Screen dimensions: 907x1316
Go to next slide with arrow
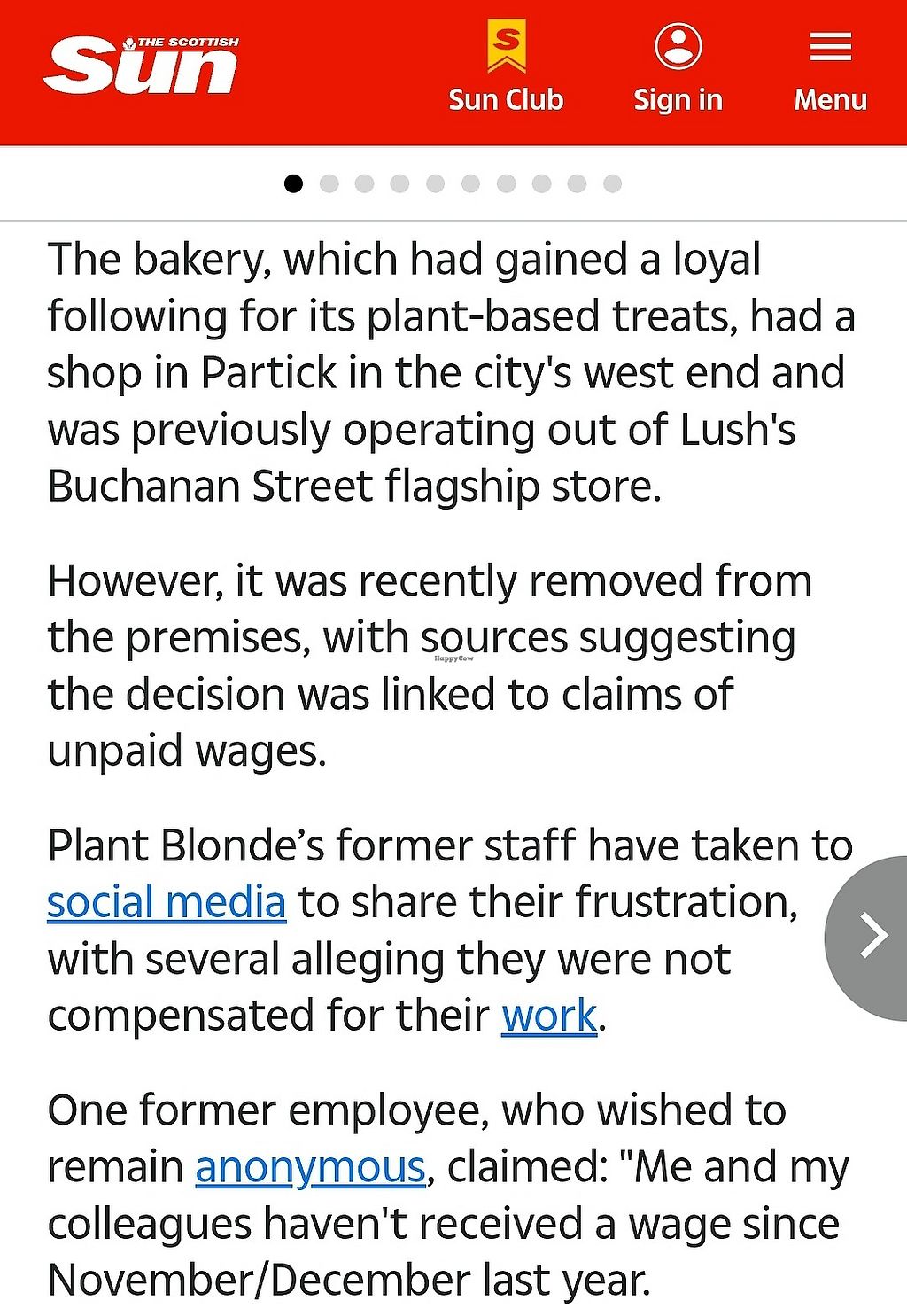872,935
